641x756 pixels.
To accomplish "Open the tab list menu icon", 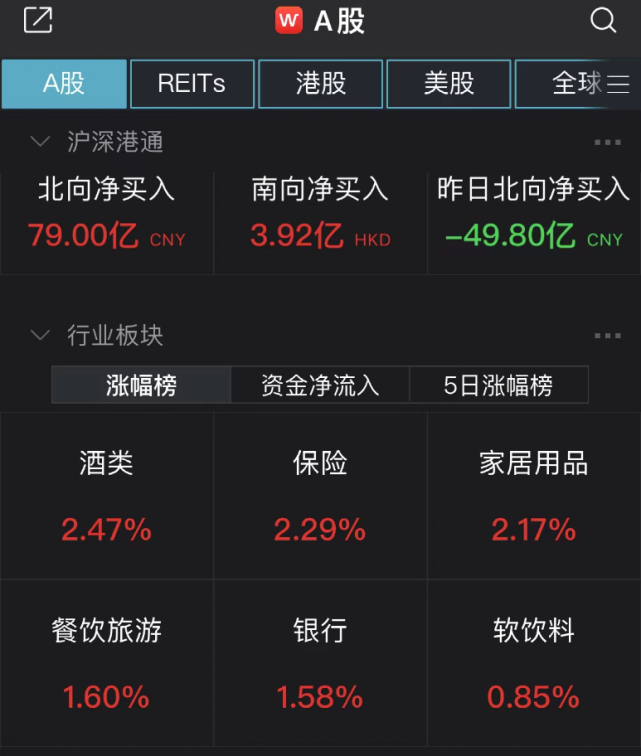I will pyautogui.click(x=617, y=84).
